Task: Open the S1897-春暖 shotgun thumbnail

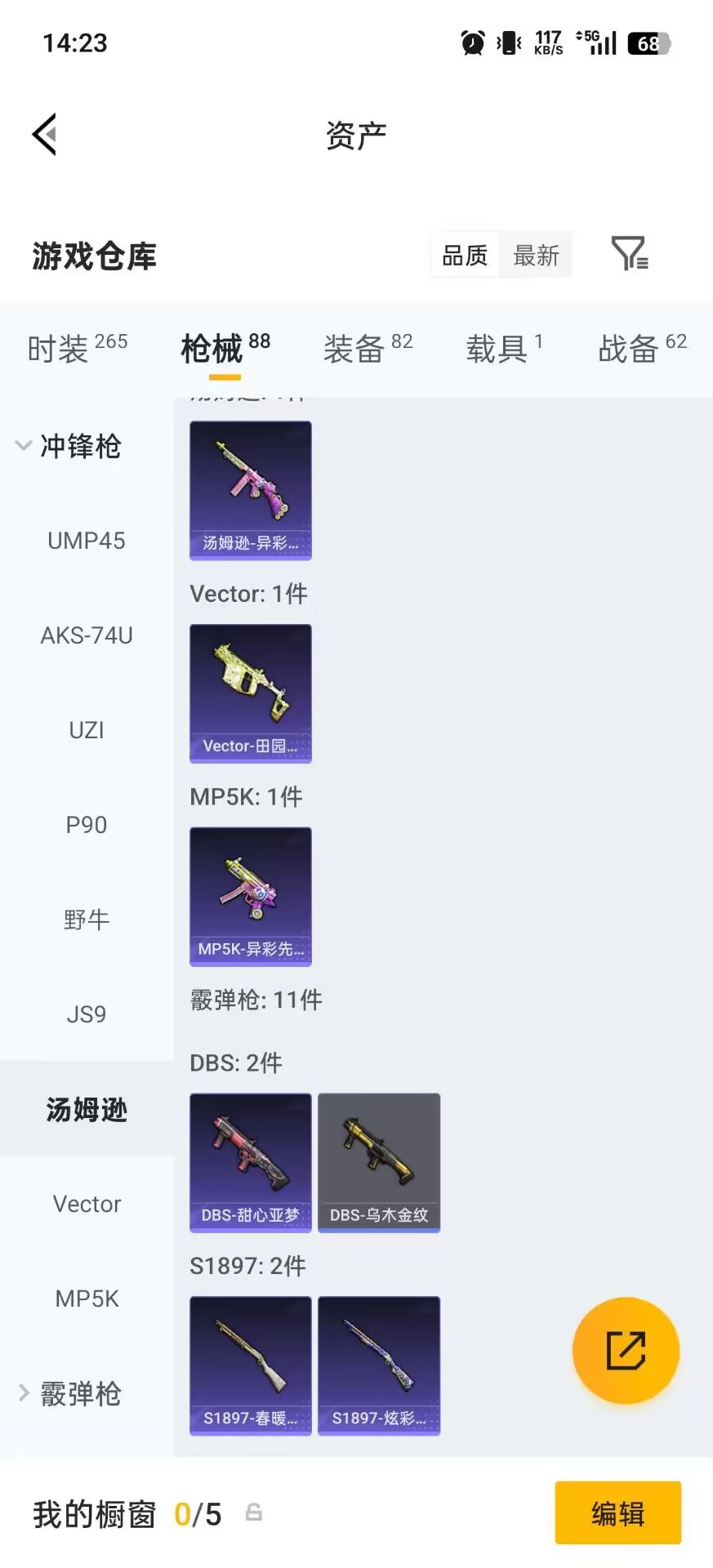Action: pos(250,1365)
